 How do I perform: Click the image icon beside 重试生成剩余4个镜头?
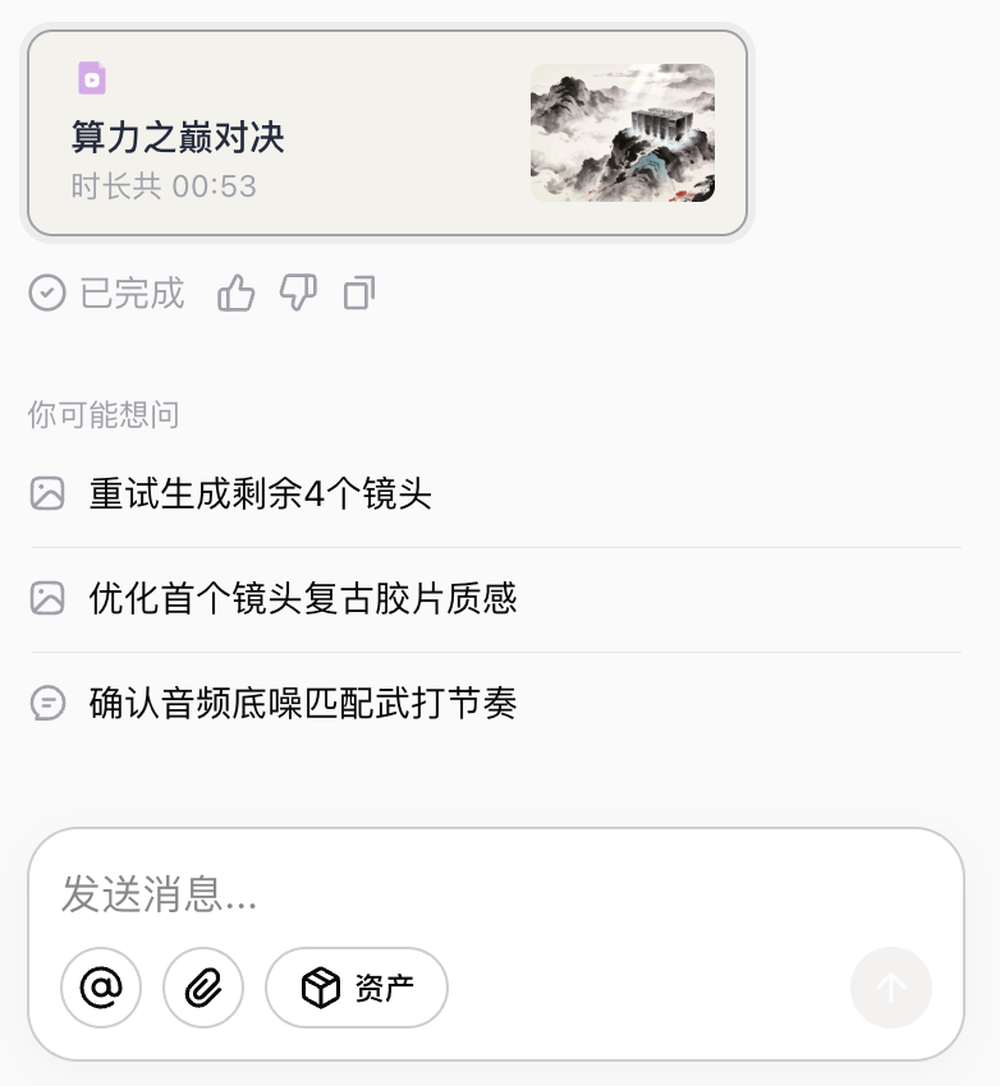coord(46,494)
